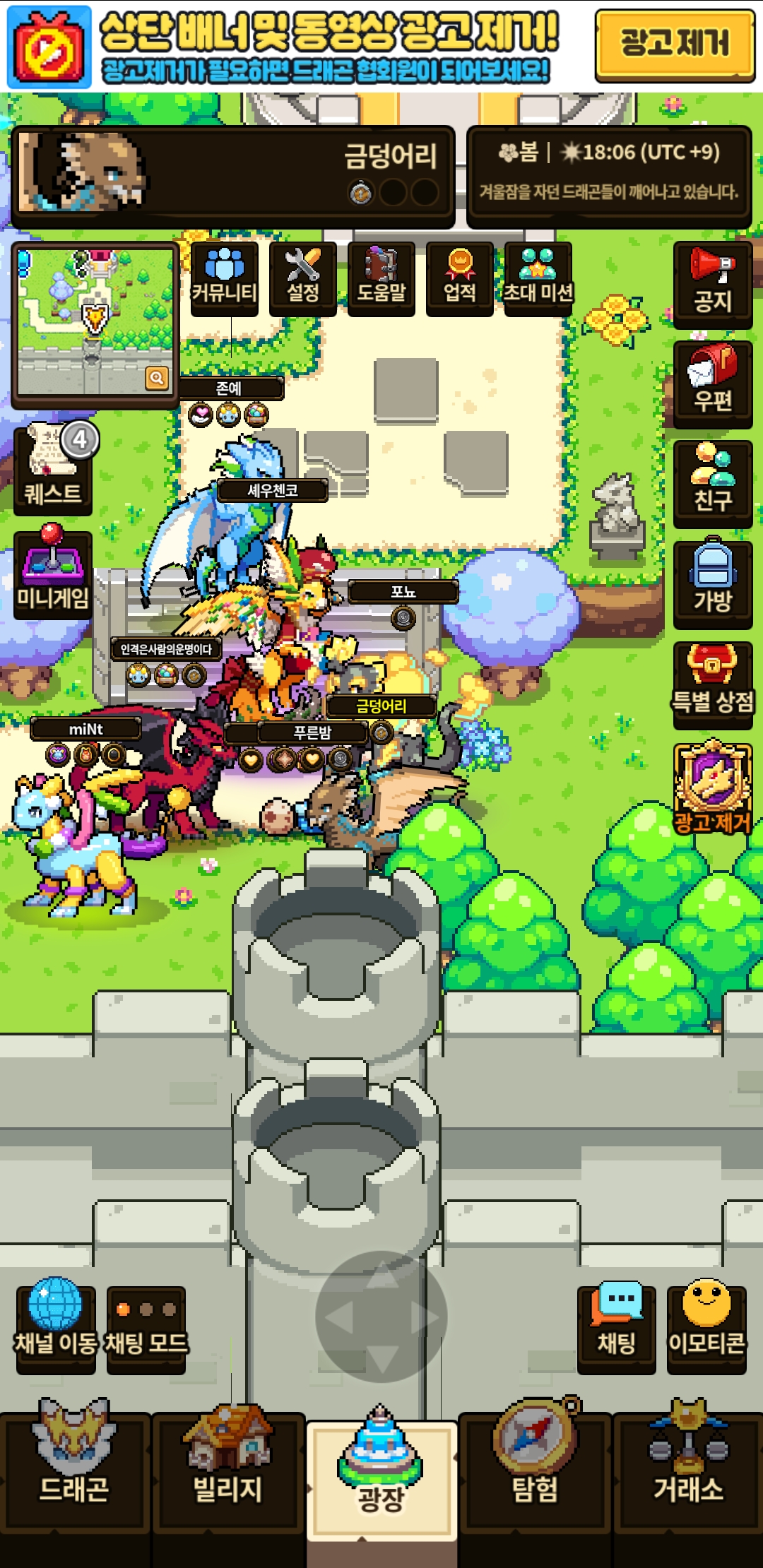Visit the 특별 상점 shop

pyautogui.click(x=712, y=684)
